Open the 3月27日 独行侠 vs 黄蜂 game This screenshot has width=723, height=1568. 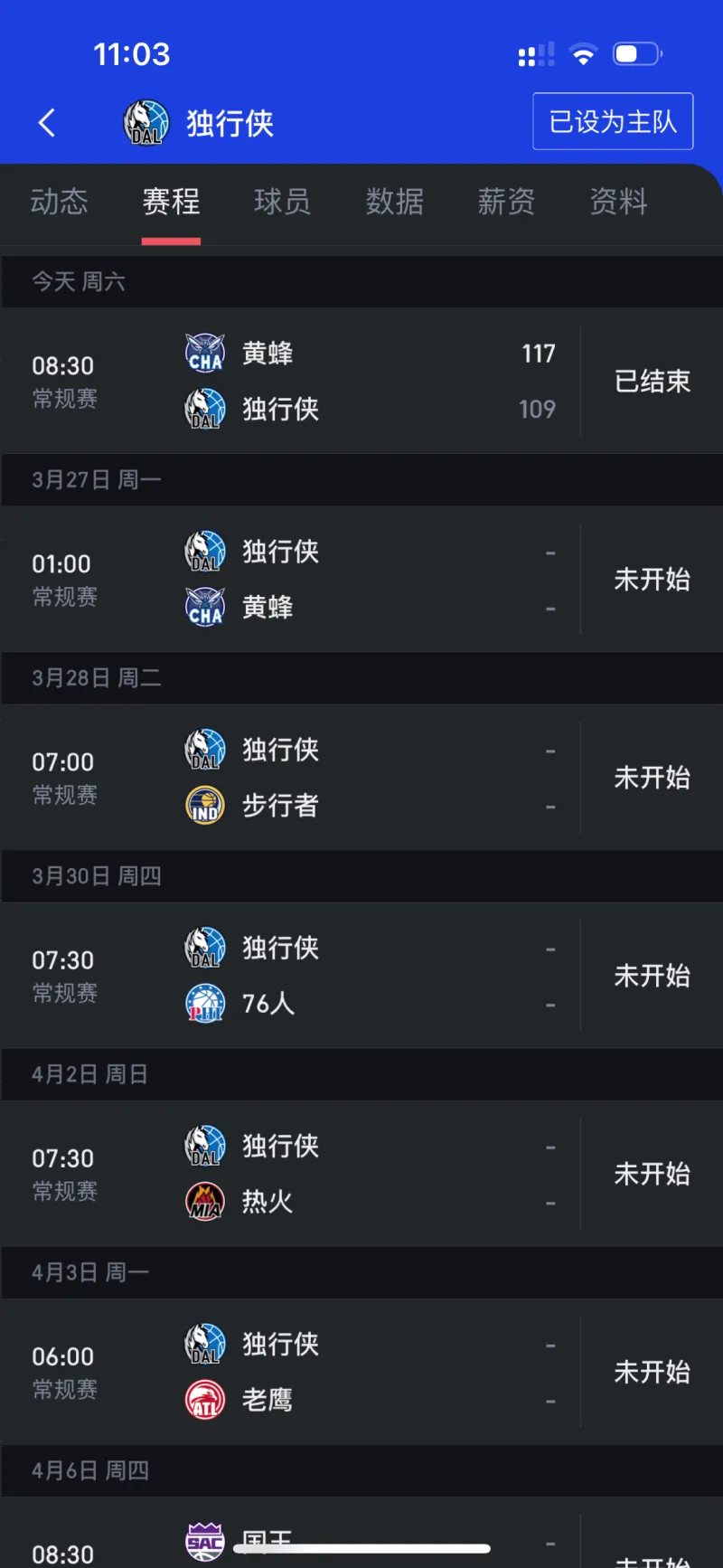361,579
